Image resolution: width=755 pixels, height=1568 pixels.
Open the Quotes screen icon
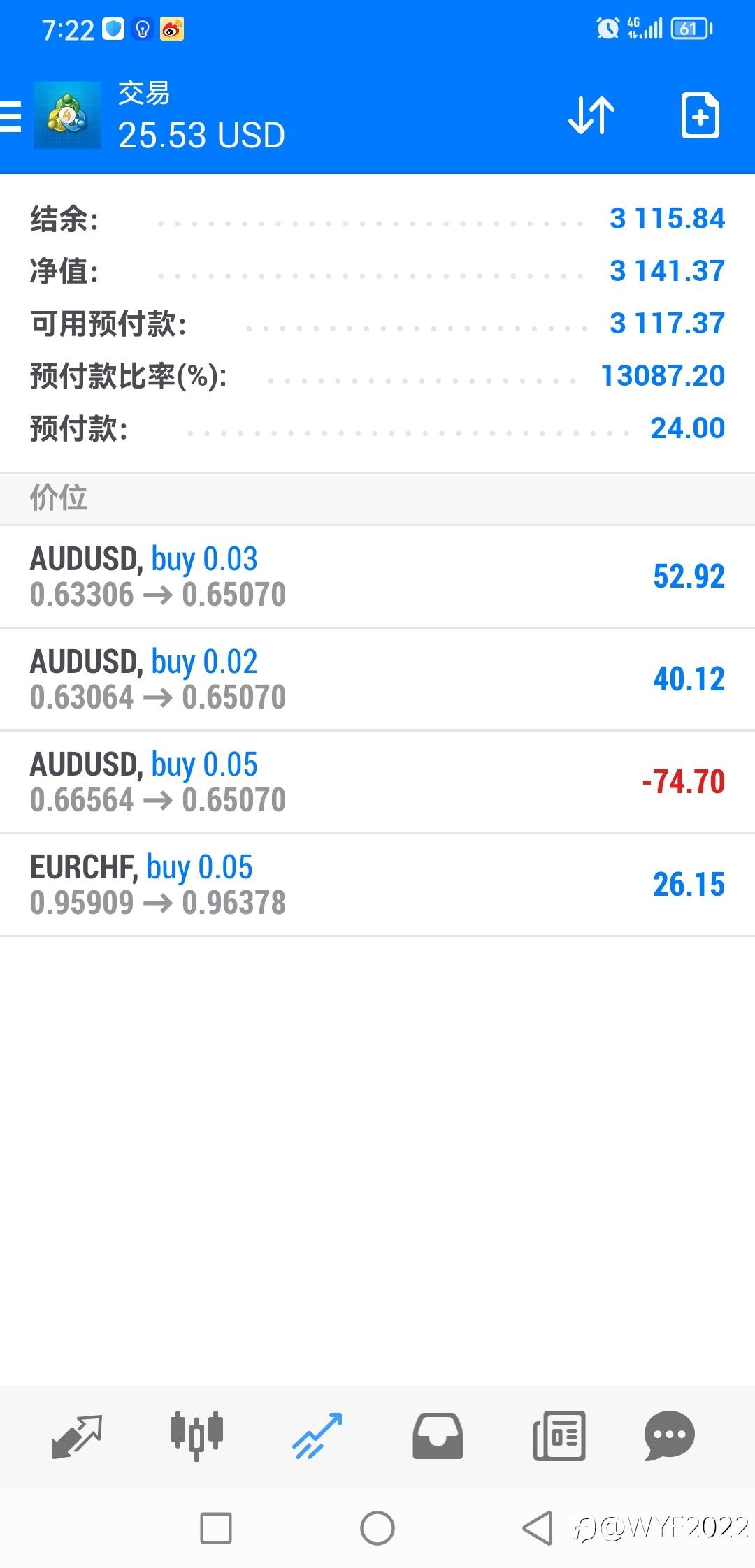tap(77, 1437)
